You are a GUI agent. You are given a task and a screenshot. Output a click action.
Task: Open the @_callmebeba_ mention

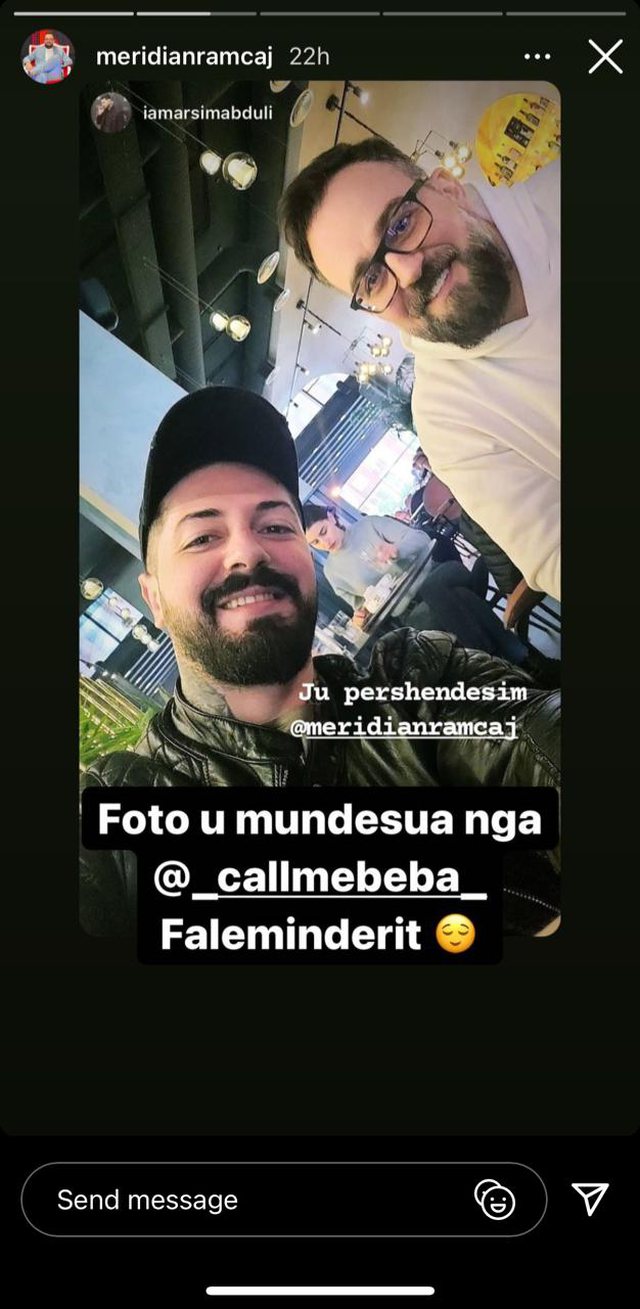tap(319, 877)
